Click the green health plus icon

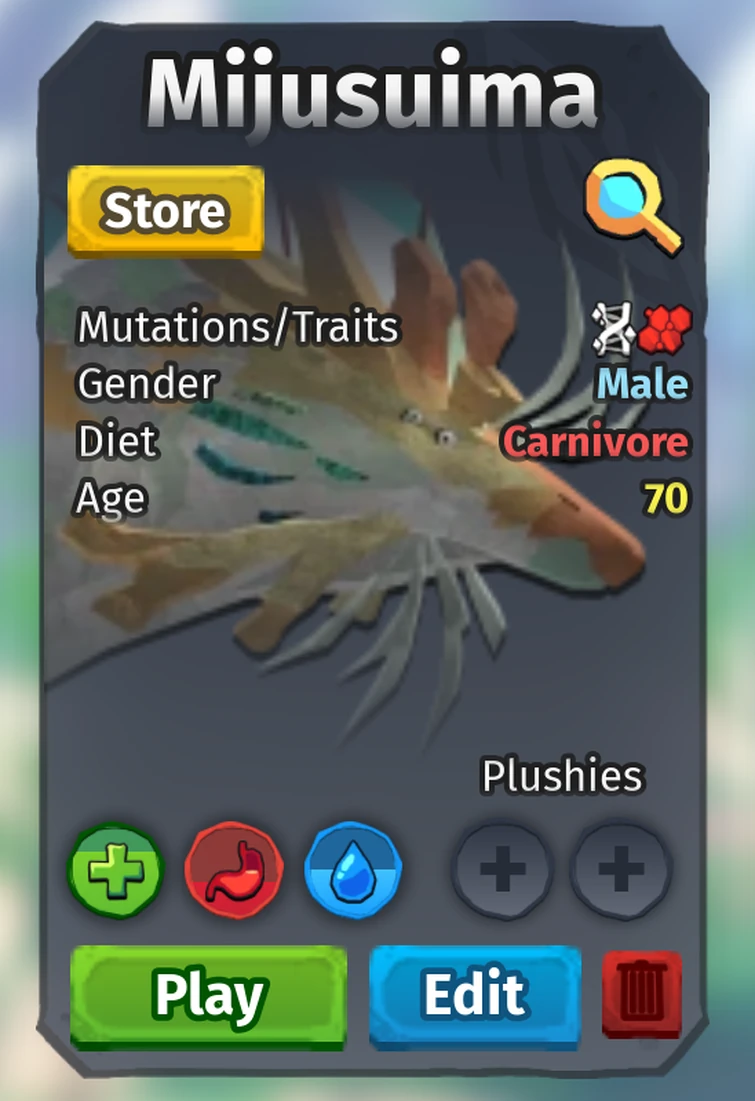click(x=113, y=870)
